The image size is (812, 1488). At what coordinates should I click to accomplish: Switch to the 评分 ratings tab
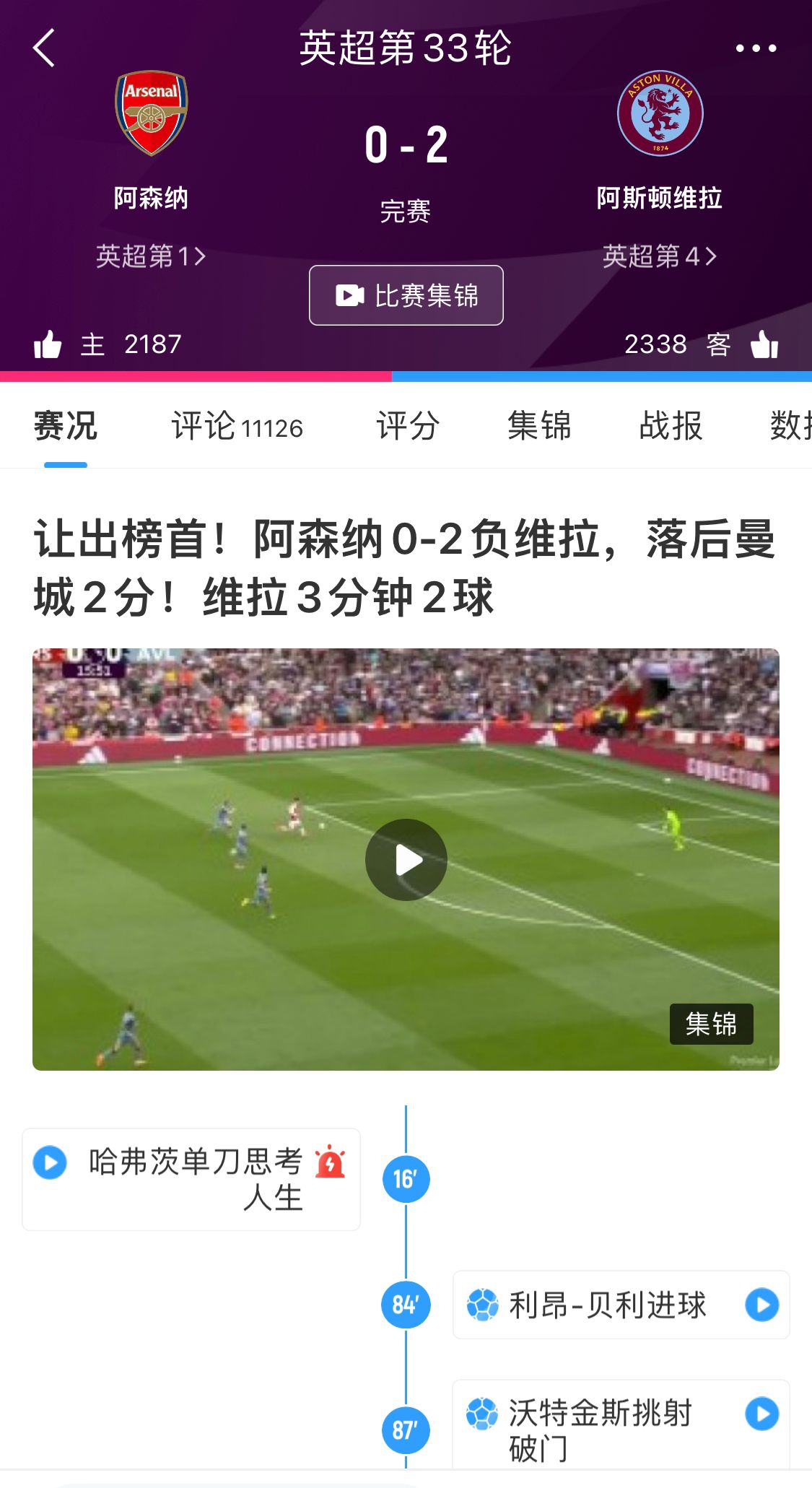click(x=408, y=426)
